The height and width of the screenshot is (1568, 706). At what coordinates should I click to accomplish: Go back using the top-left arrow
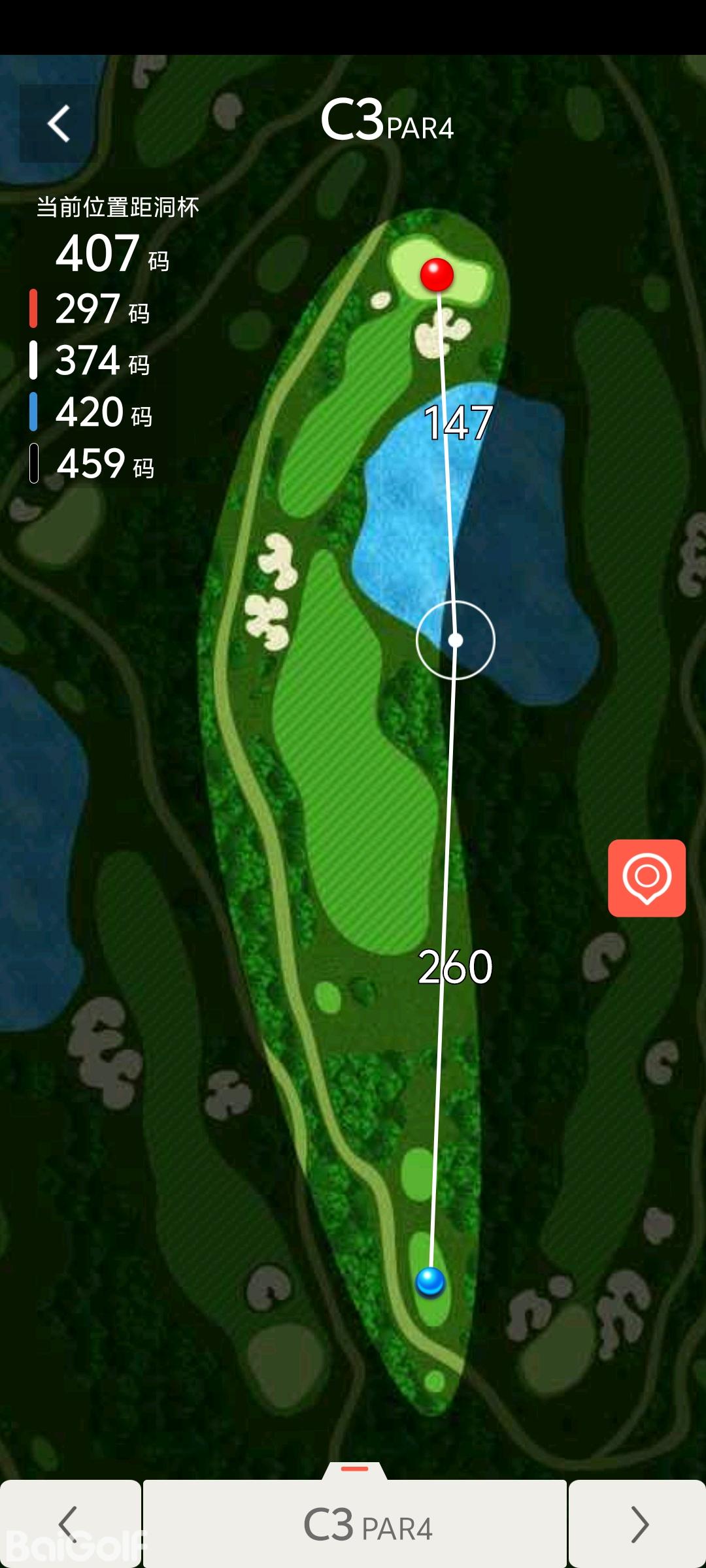point(59,123)
